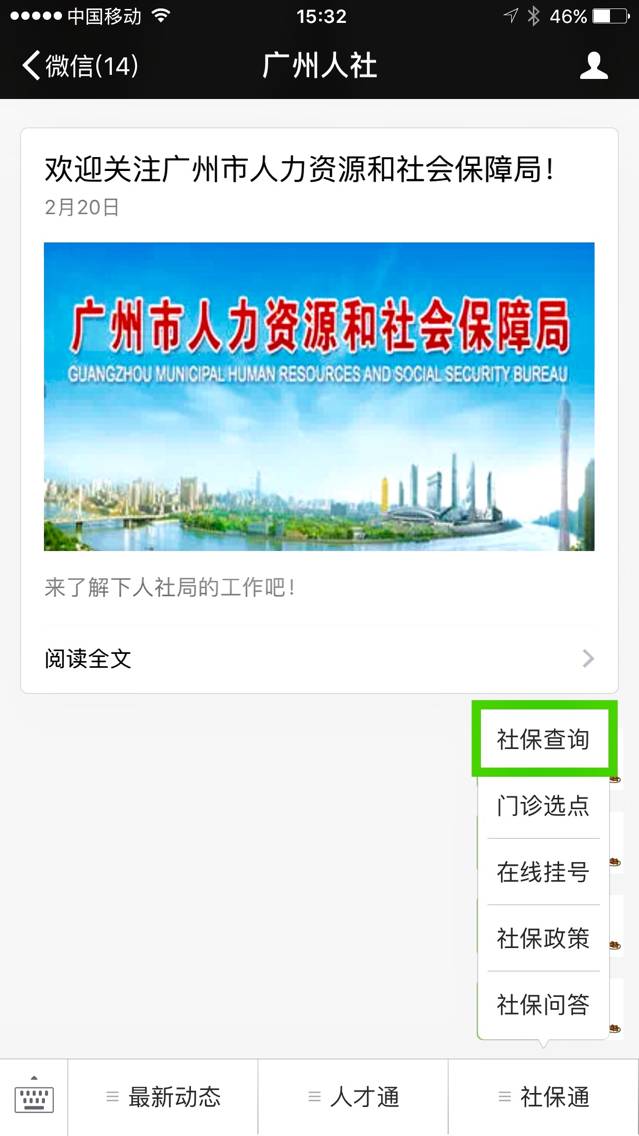Go back to the 微信 chat list
The height and width of the screenshot is (1136, 639).
coord(80,66)
